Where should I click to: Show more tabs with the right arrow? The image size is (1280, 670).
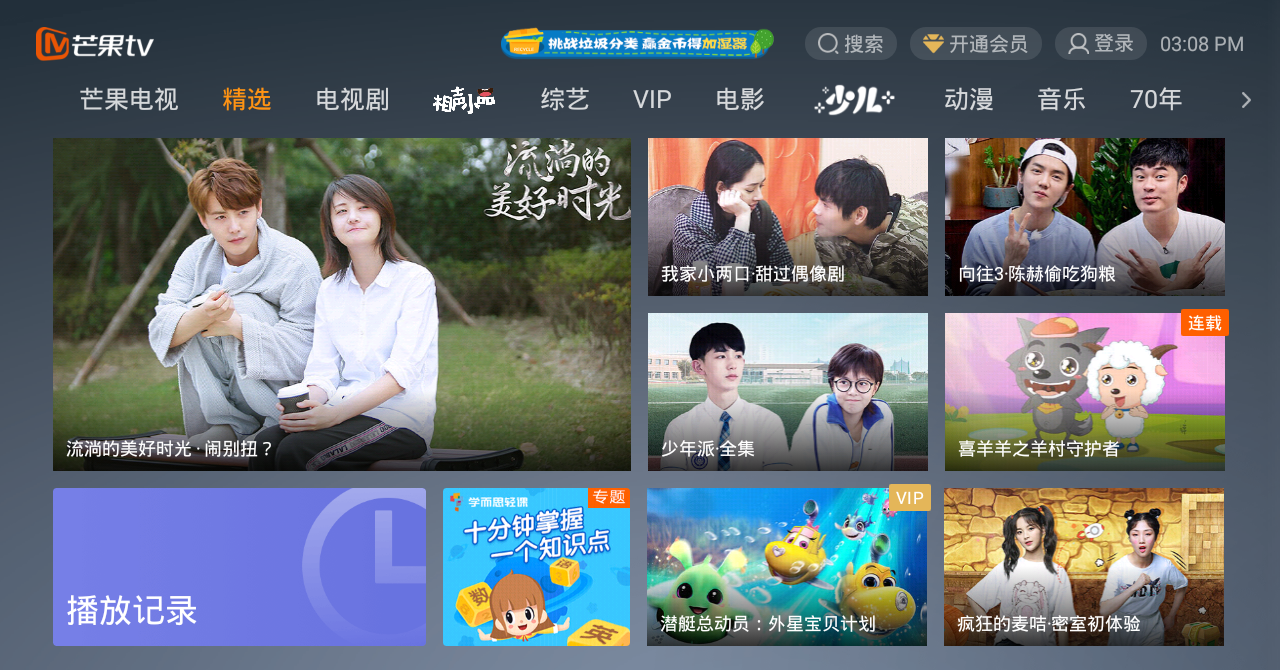click(1245, 100)
